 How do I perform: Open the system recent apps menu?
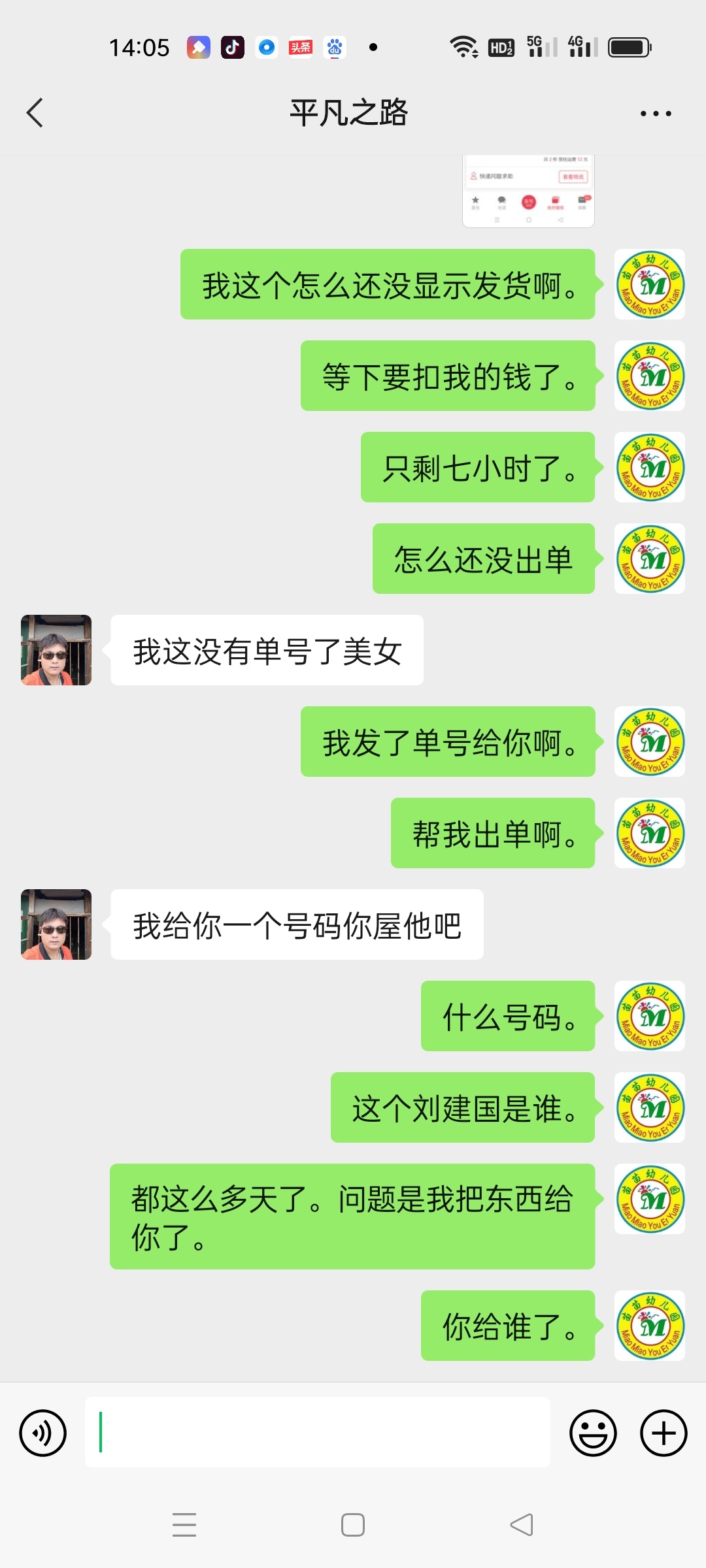[x=184, y=1525]
